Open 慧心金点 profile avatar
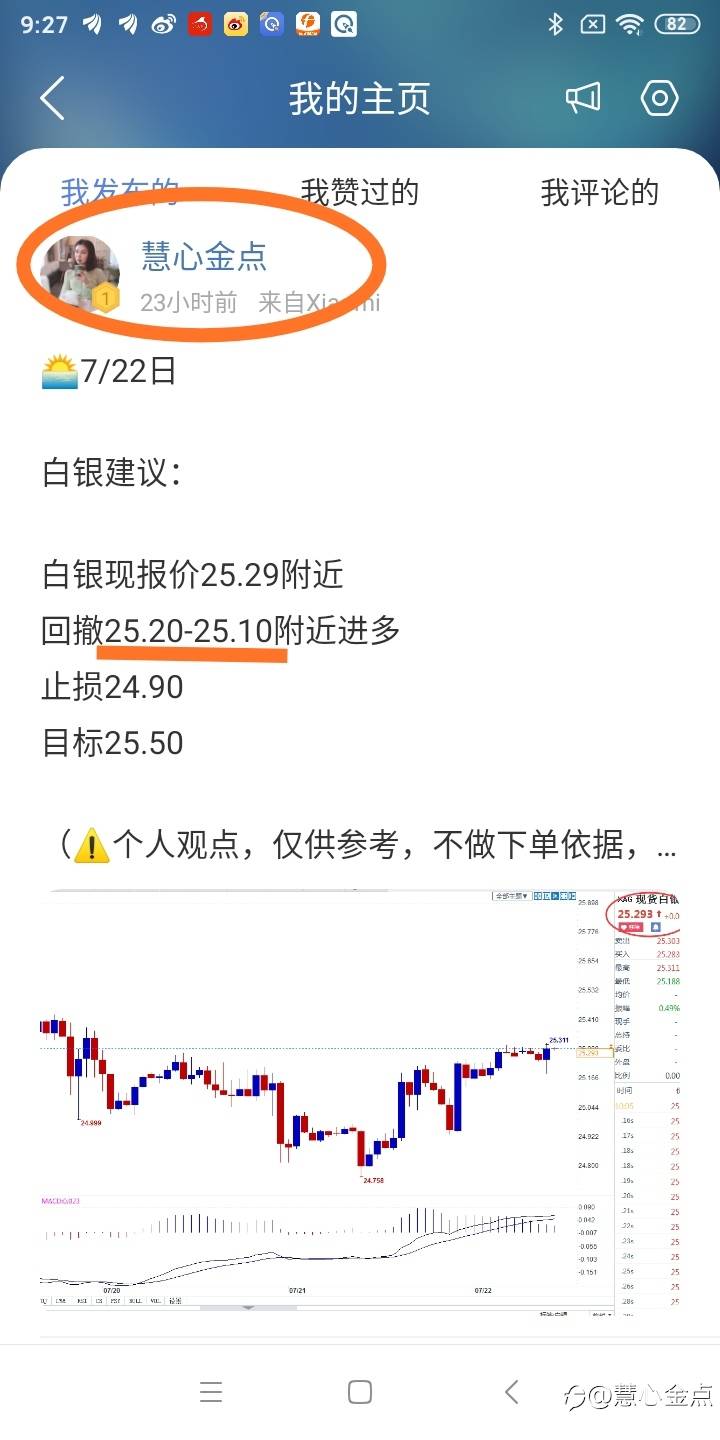 [80, 275]
